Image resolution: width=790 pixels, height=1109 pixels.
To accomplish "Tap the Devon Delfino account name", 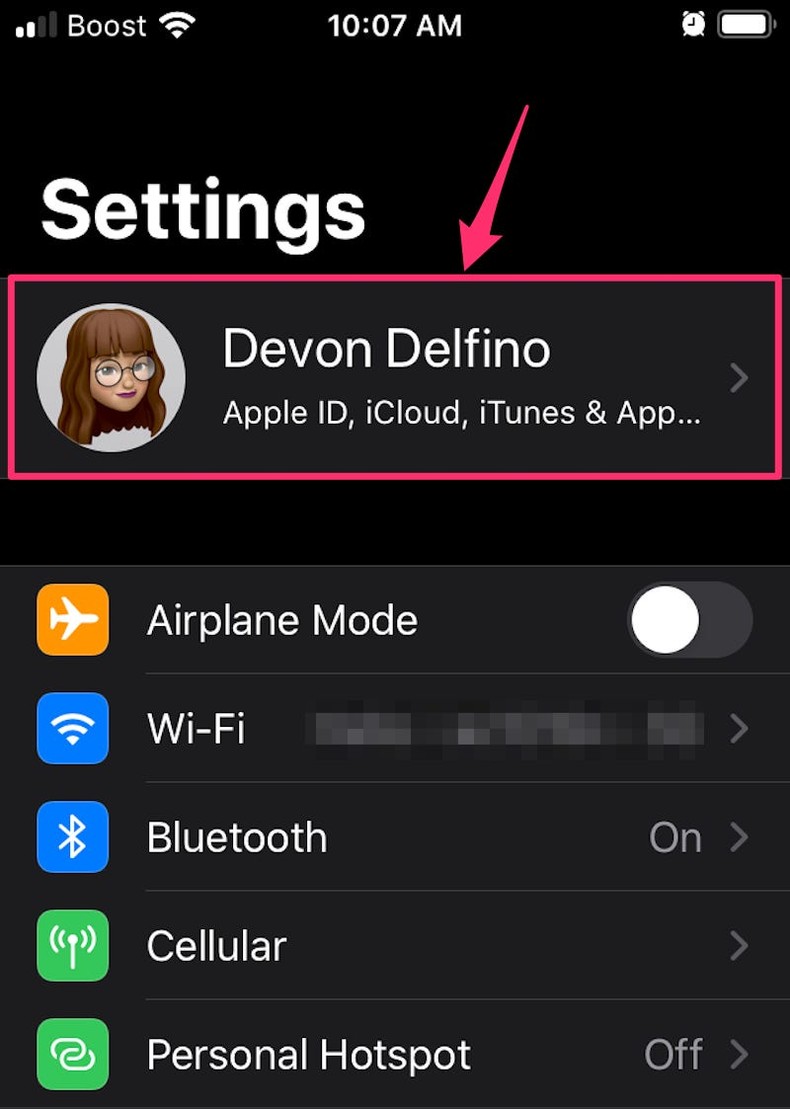I will 385,349.
